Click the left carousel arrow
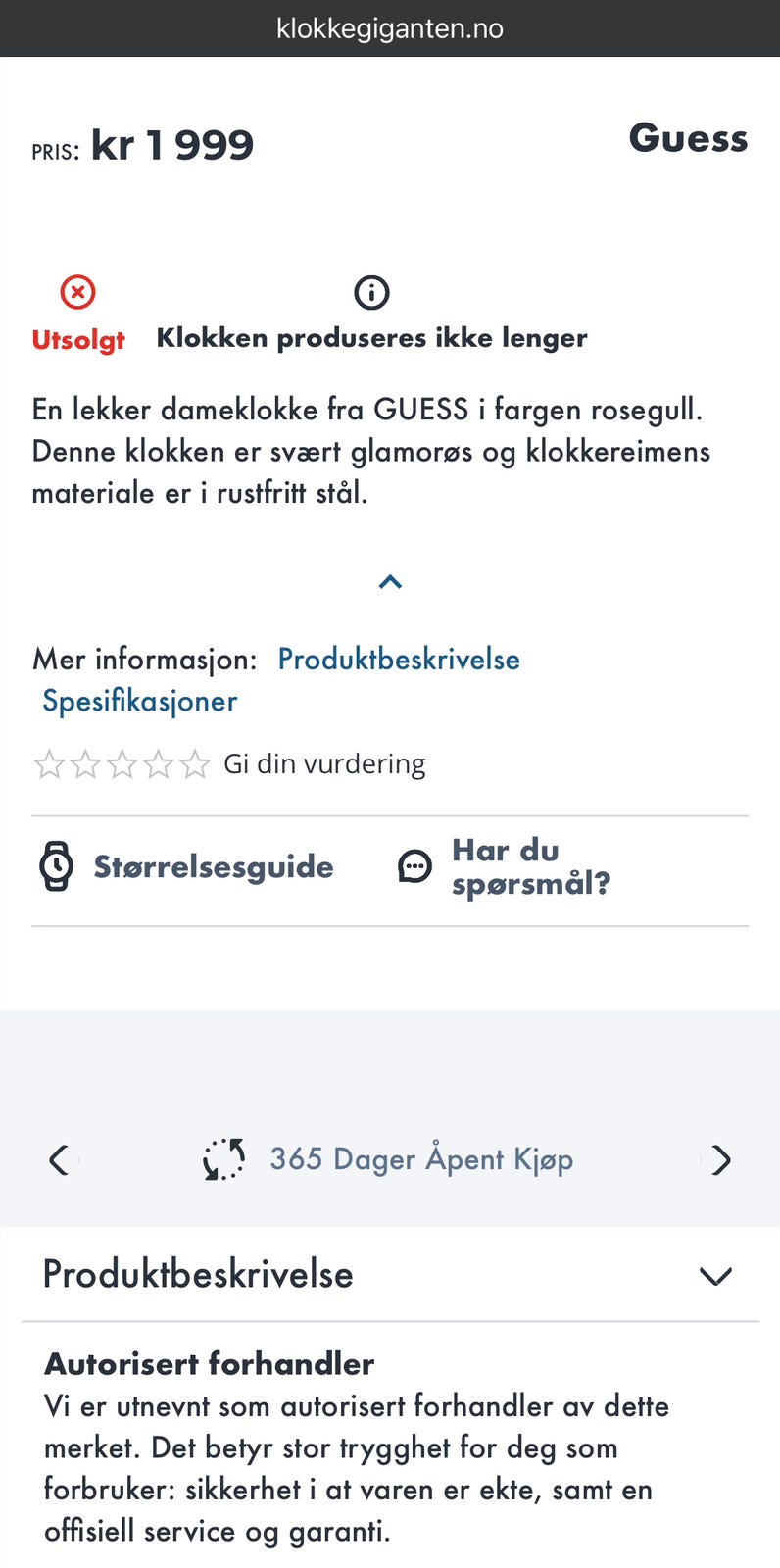Viewport: 780px width, 1568px height. (x=59, y=1159)
